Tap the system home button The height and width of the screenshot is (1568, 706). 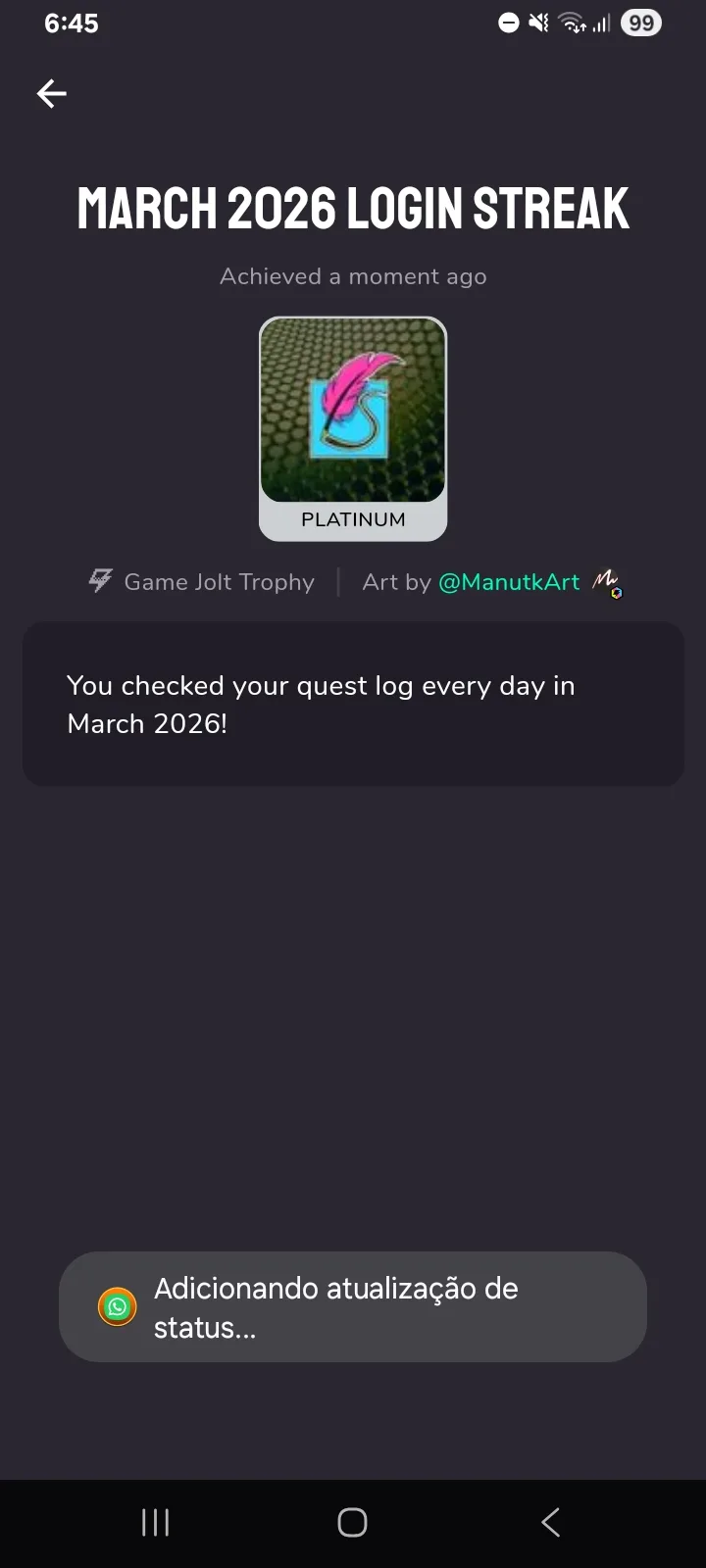click(352, 1522)
